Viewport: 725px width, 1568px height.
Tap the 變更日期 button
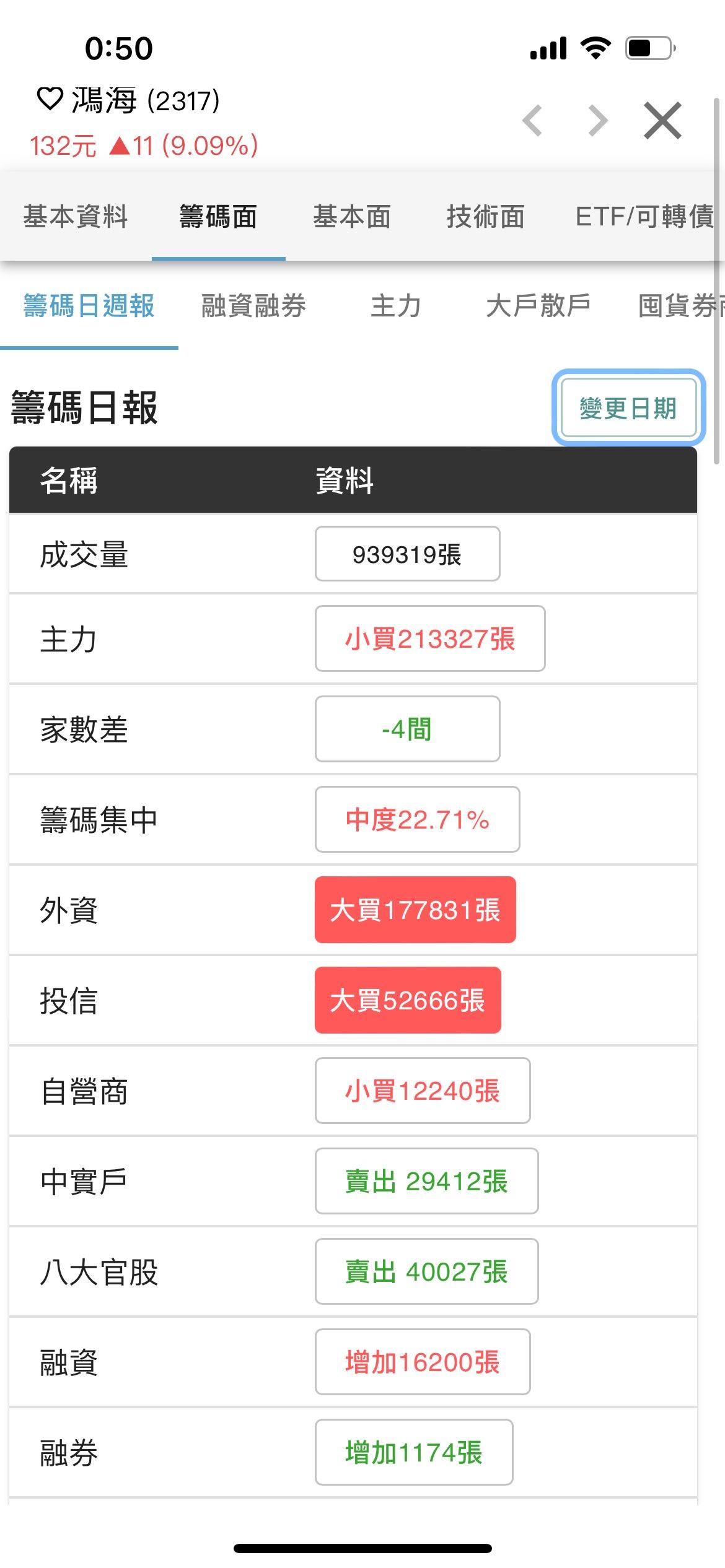click(x=628, y=409)
